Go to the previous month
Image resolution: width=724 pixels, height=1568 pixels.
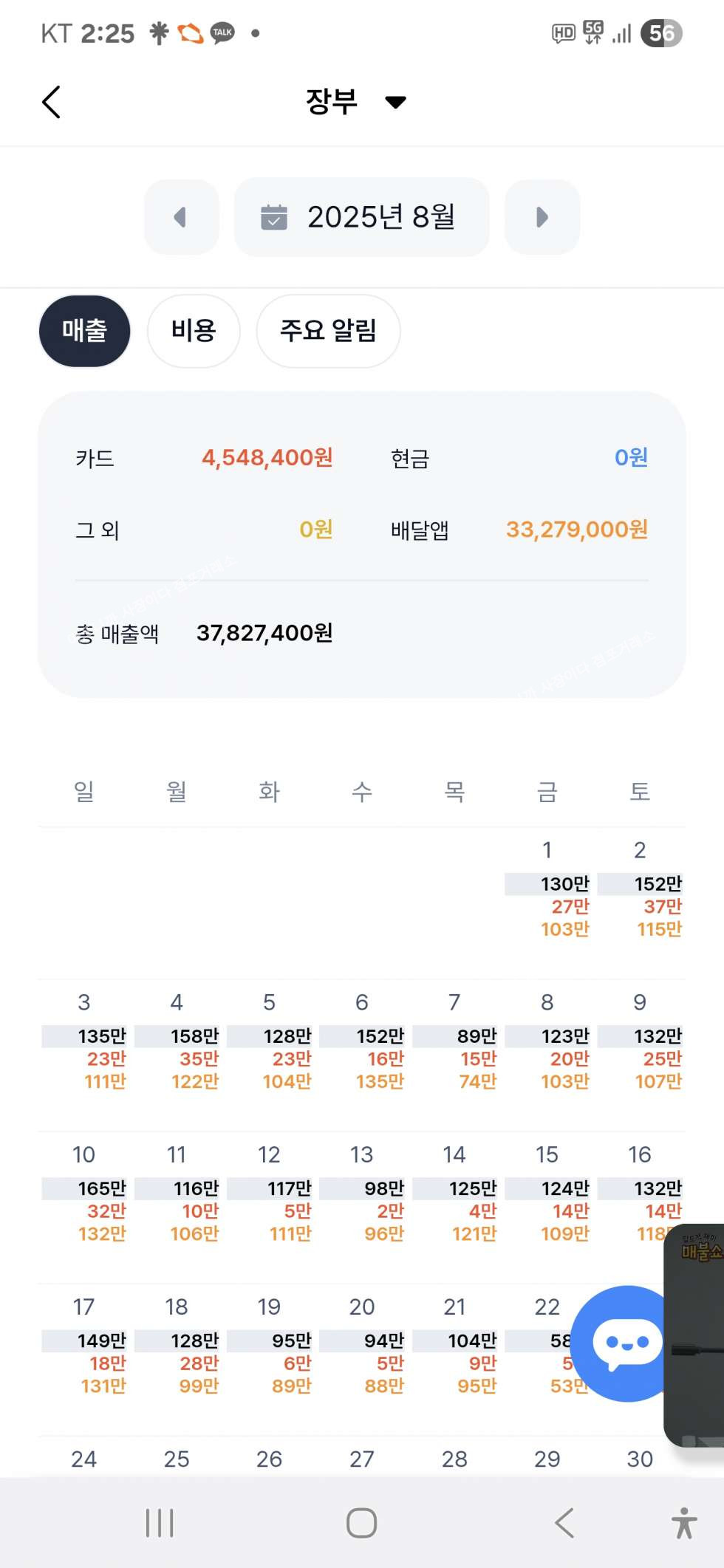(x=181, y=217)
